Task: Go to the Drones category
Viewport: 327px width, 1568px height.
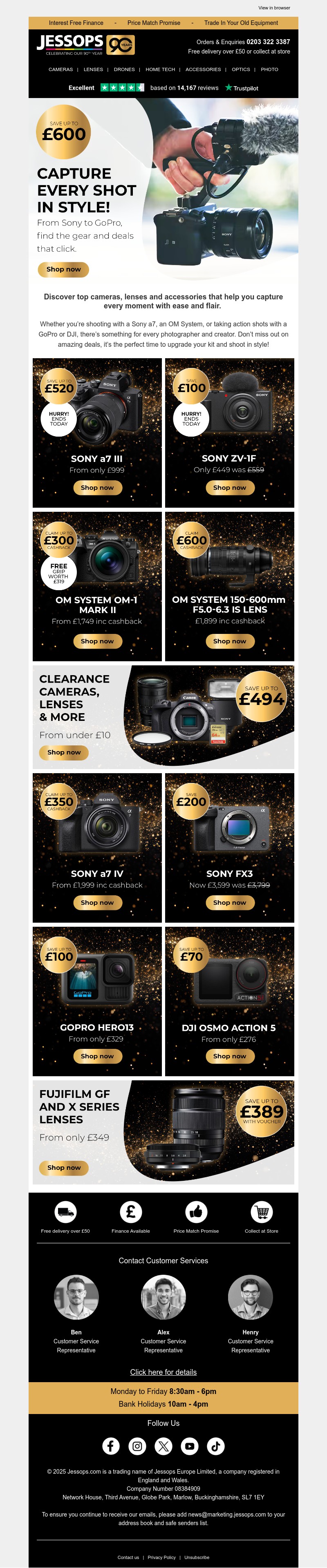Action: 124,69
